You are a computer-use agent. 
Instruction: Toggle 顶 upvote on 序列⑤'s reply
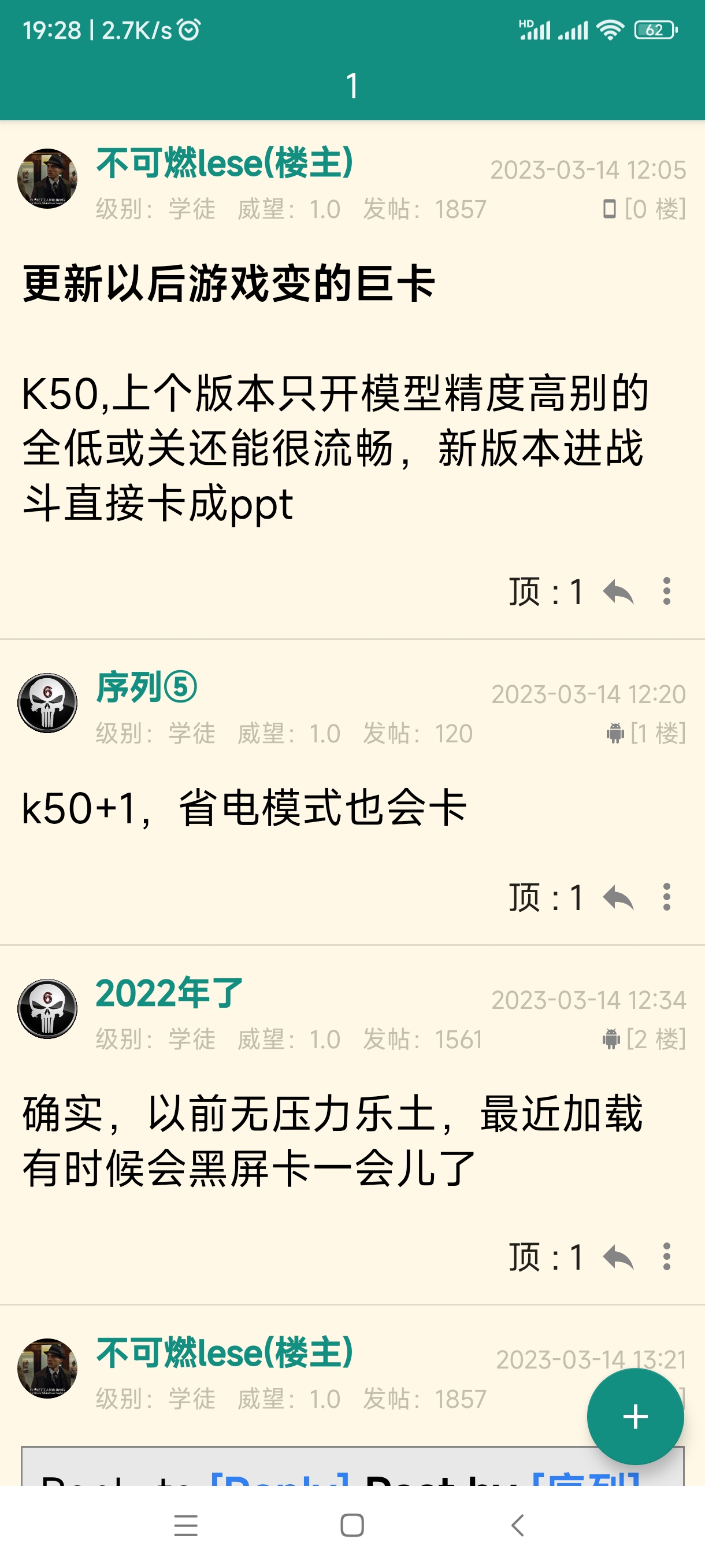pos(544,896)
